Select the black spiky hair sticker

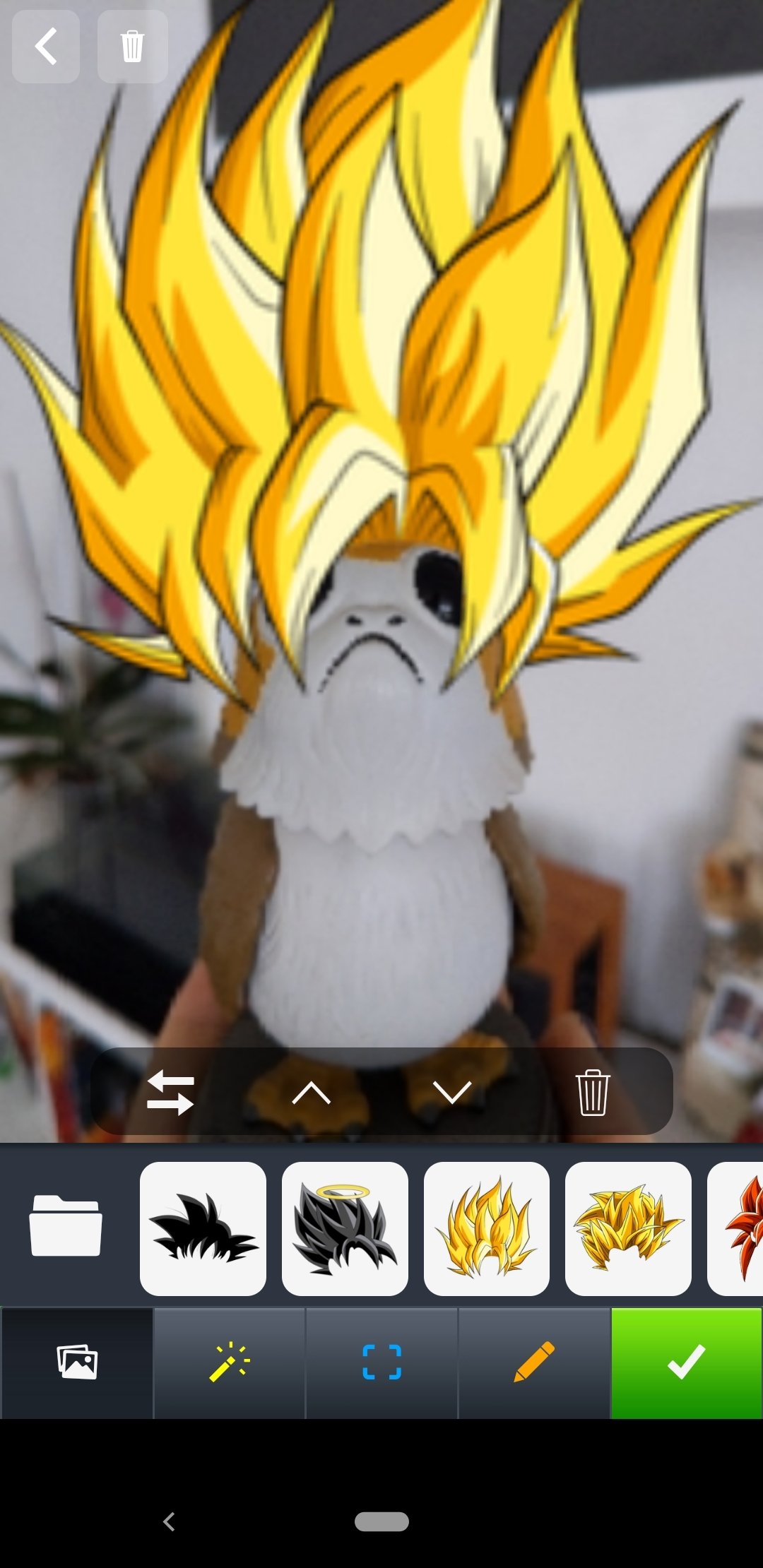pyautogui.click(x=203, y=1229)
